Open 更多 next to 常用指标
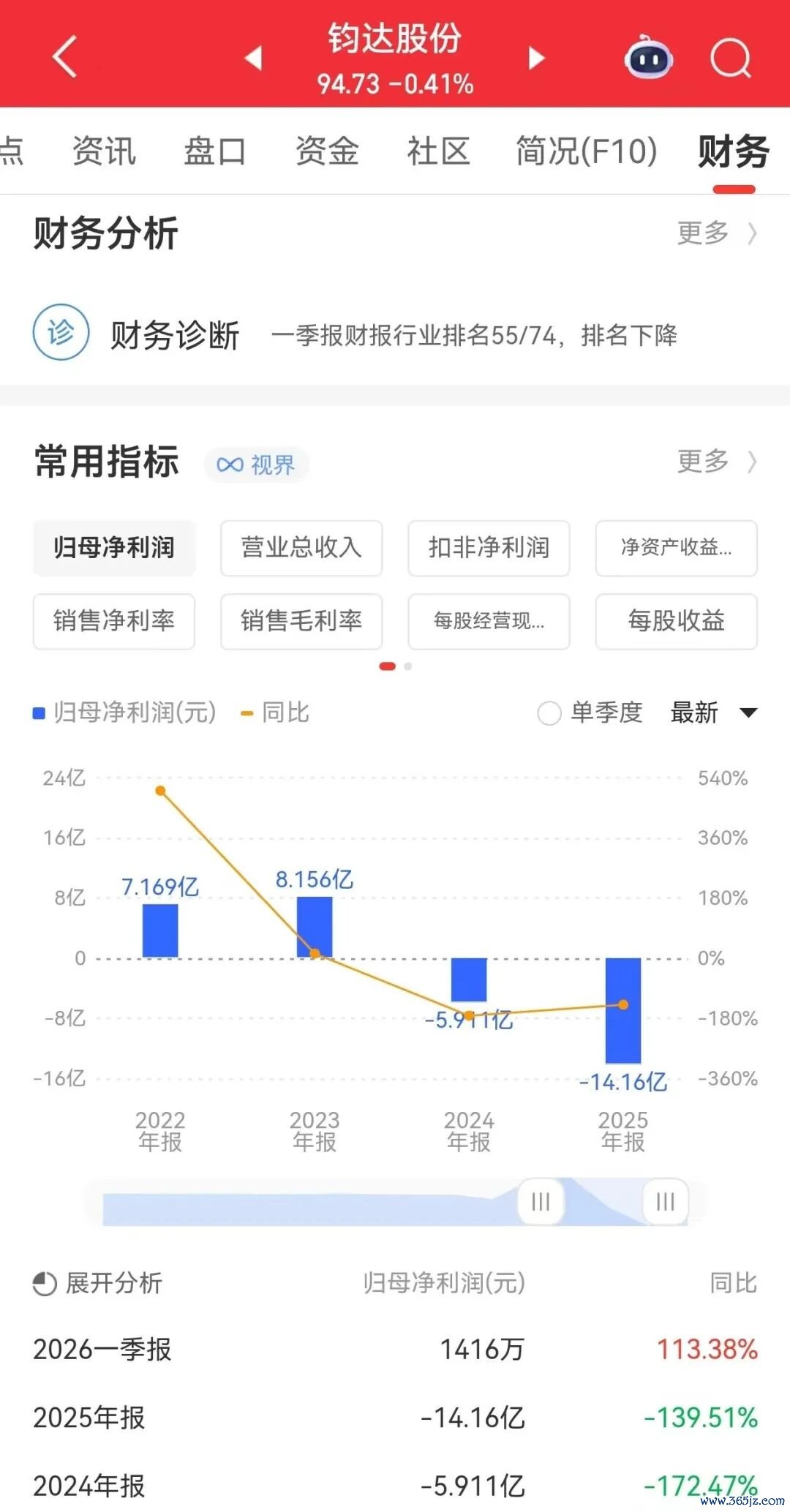This screenshot has width=790, height=1512. point(717,462)
